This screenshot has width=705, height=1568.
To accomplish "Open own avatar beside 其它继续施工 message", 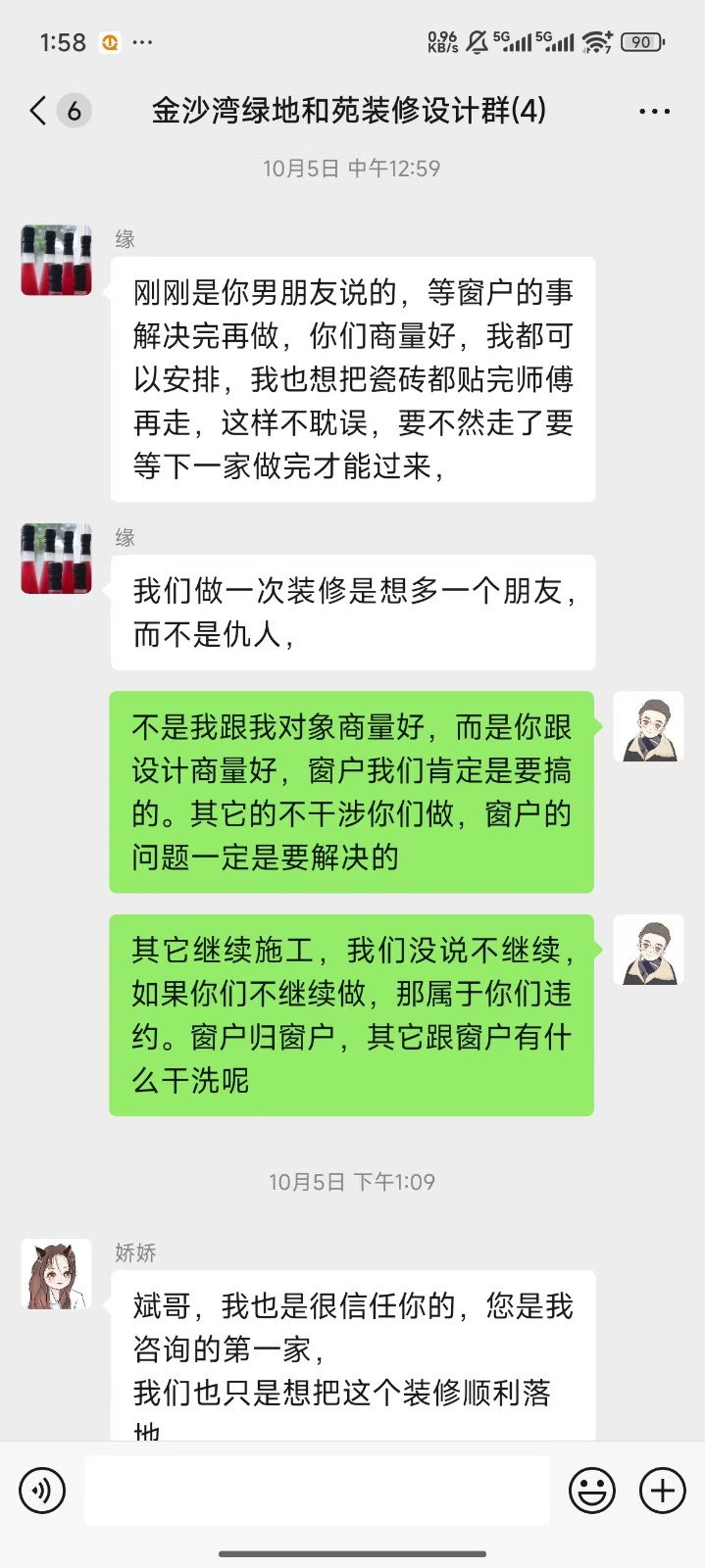I will (648, 950).
